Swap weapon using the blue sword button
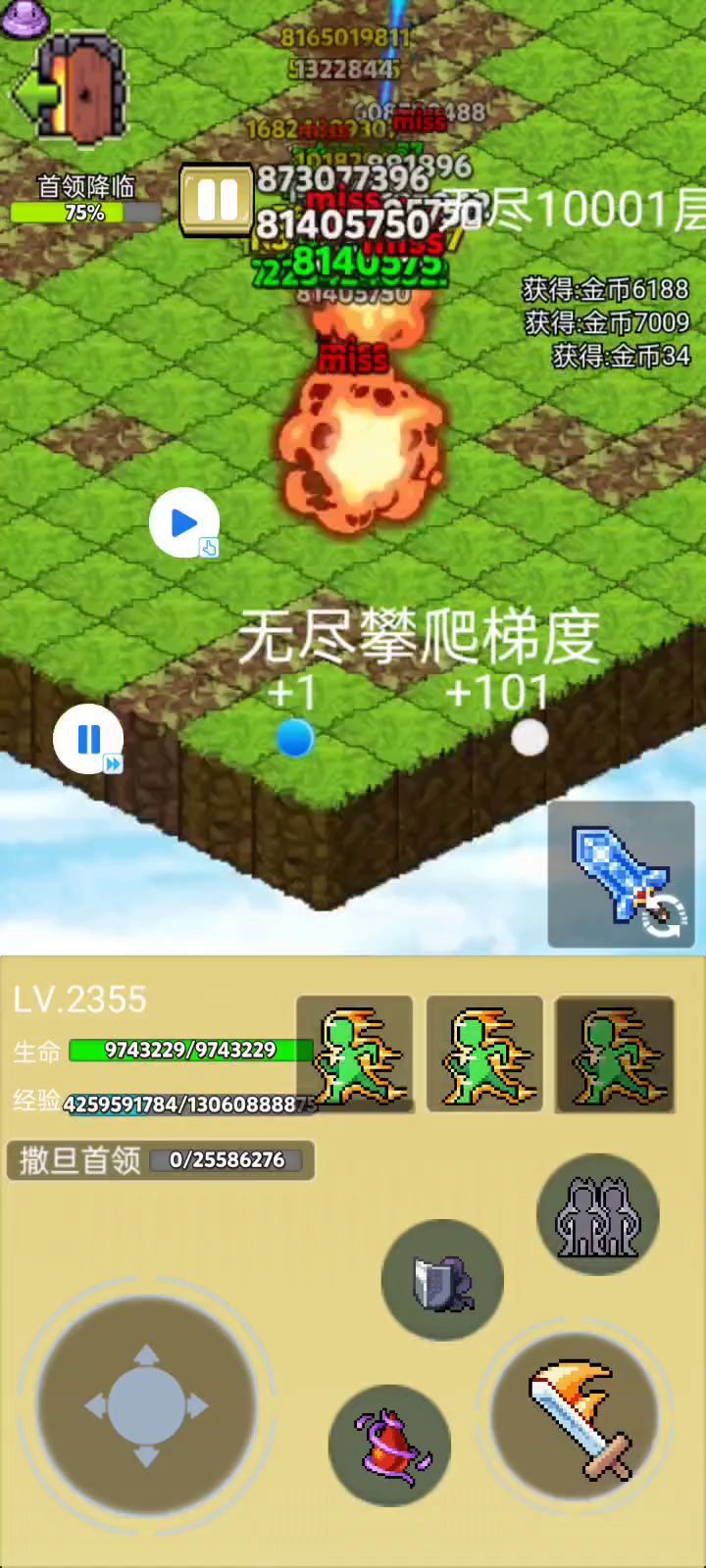The height and width of the screenshot is (1568, 706). click(x=621, y=874)
